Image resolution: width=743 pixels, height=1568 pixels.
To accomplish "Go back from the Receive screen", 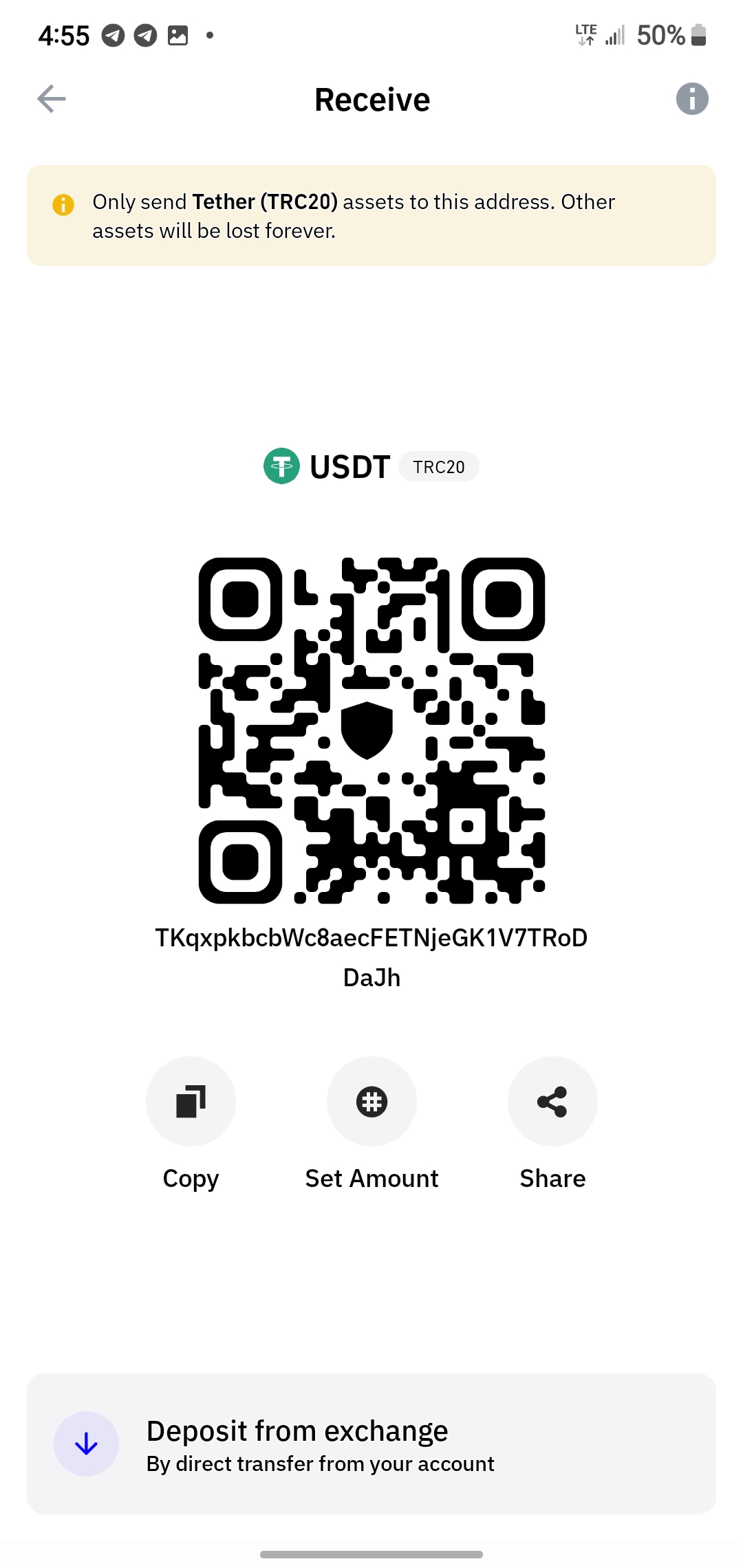I will pyautogui.click(x=52, y=99).
